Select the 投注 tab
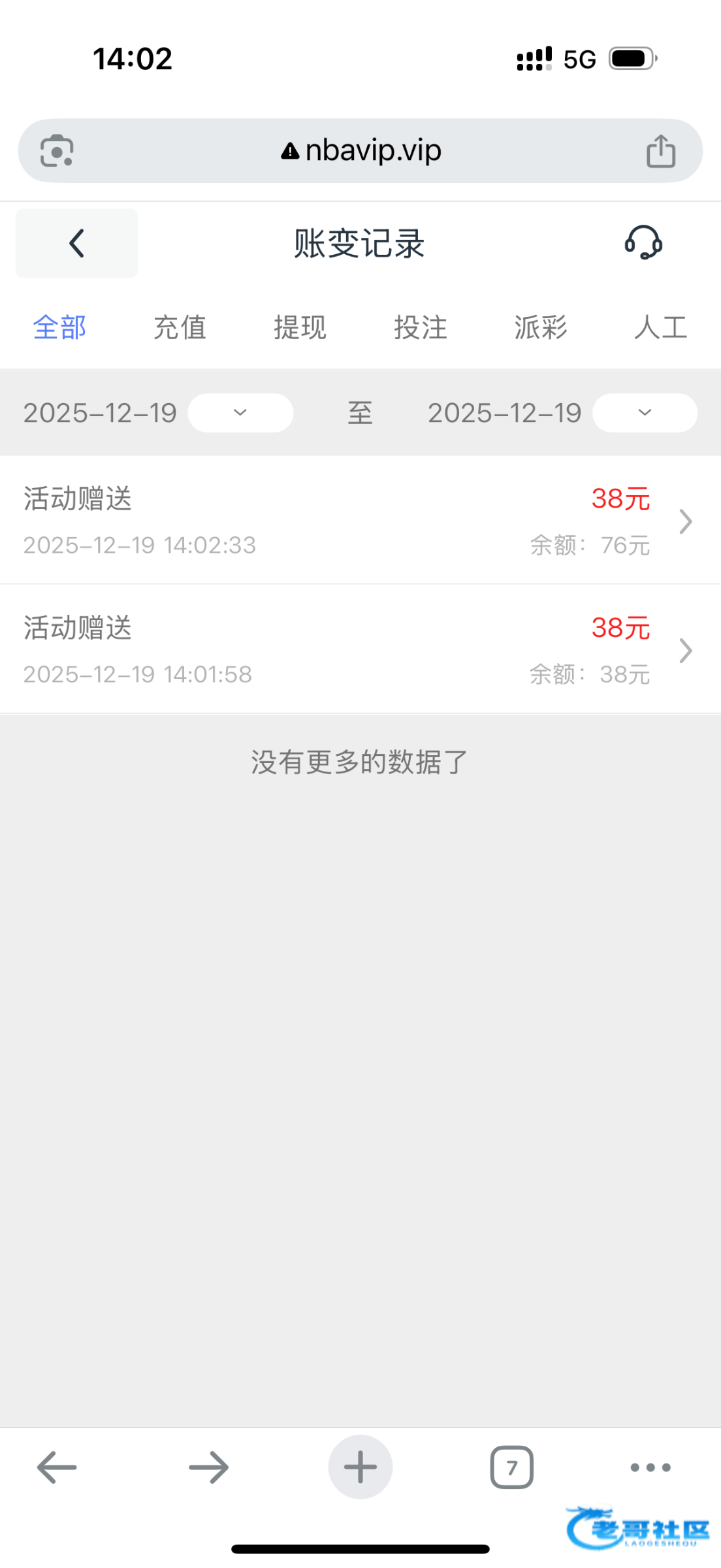 (420, 327)
